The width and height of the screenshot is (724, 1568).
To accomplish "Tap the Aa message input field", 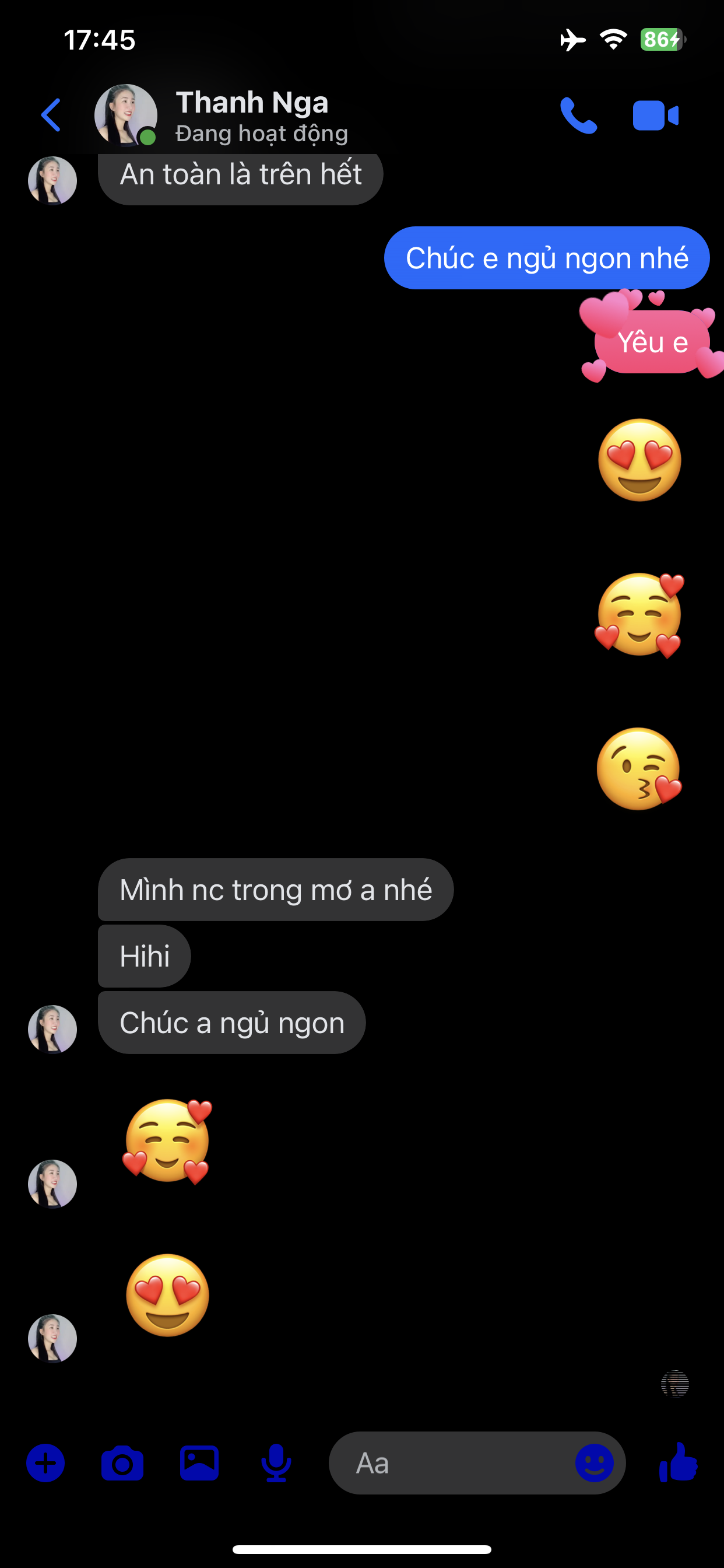I will coord(450,1462).
